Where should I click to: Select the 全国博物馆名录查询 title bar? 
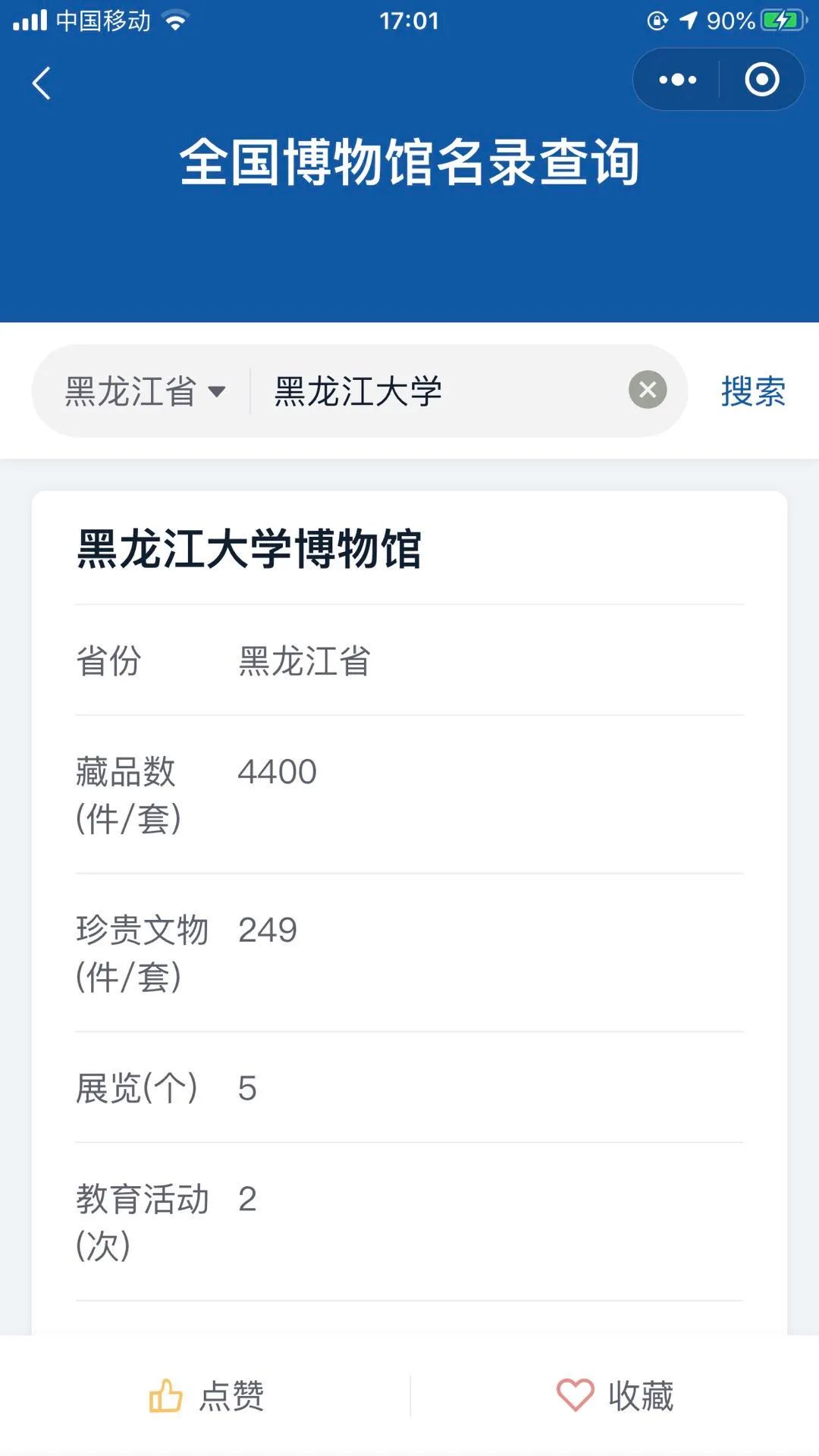[x=409, y=162]
